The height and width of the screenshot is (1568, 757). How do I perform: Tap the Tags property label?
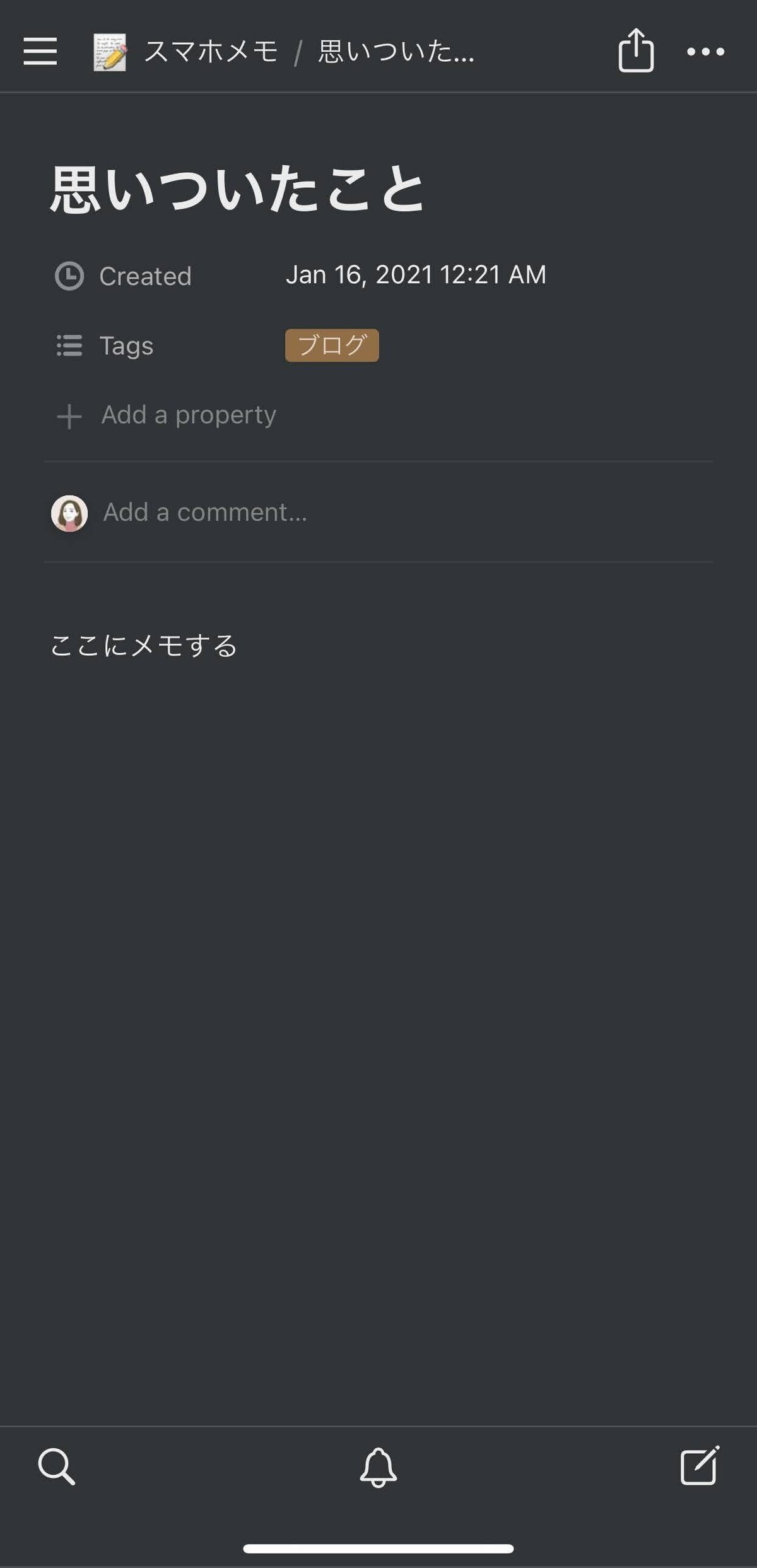tap(125, 346)
